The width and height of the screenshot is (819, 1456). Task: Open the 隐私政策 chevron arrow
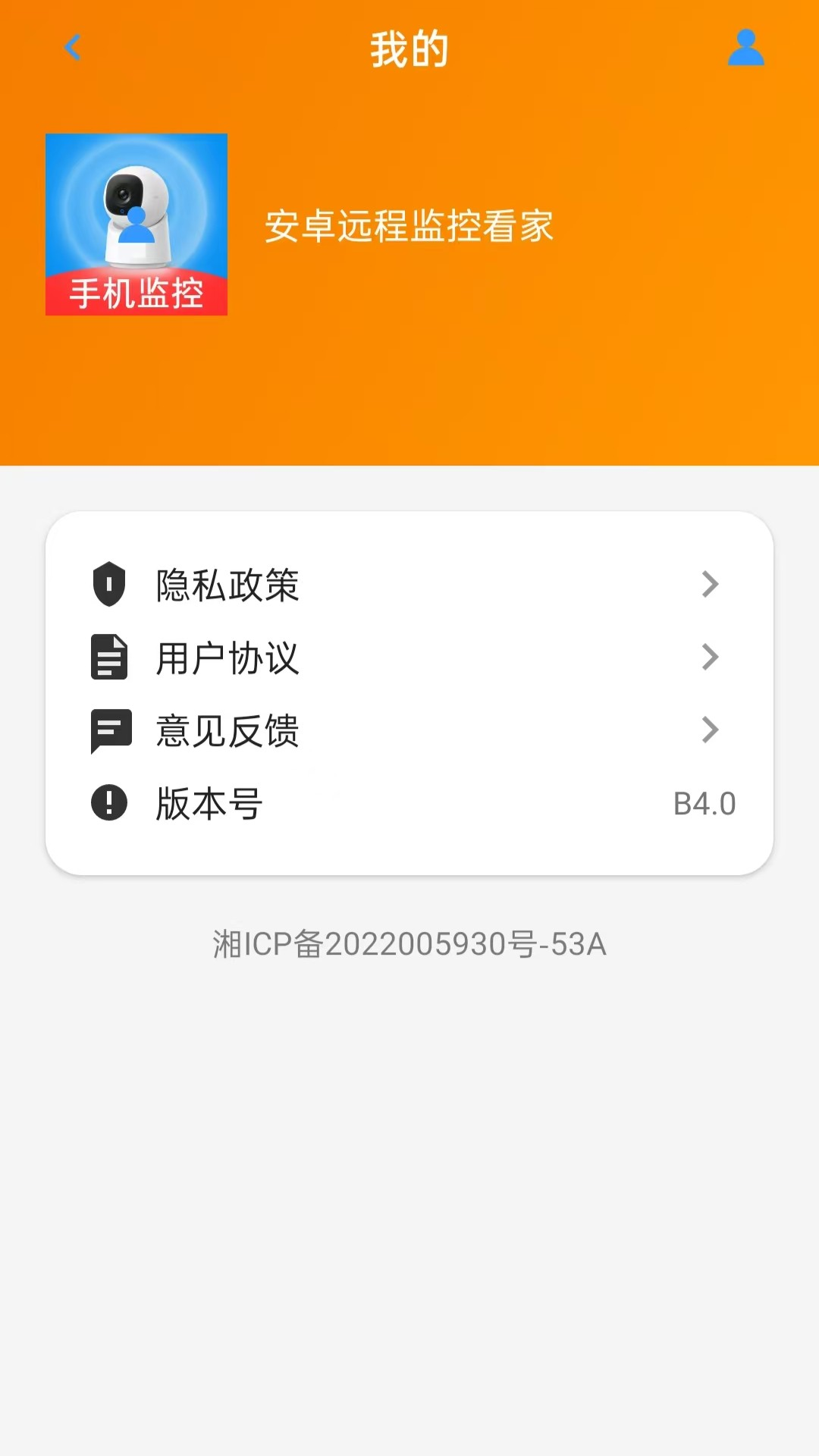click(711, 584)
